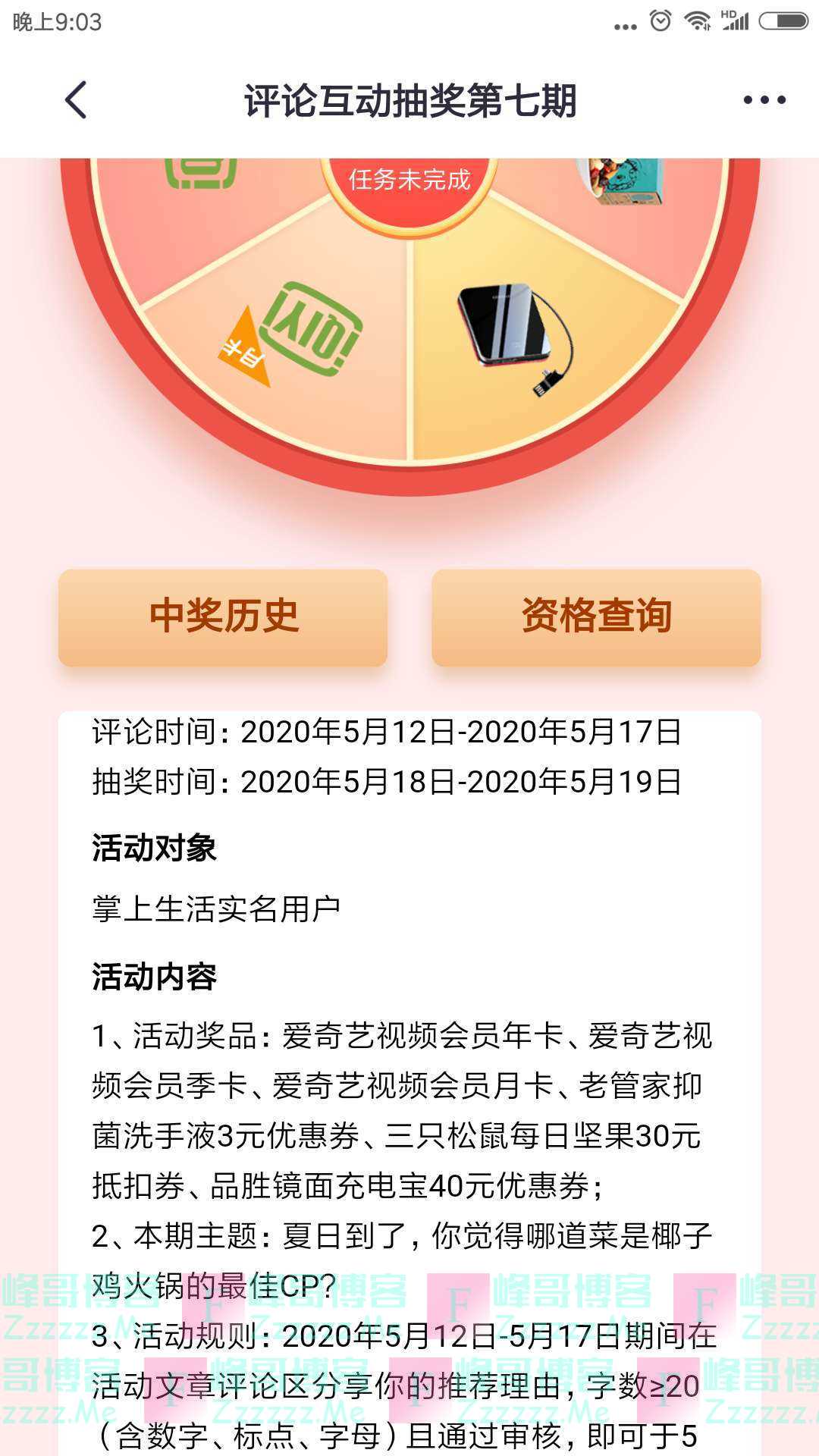Open the more options menu at top right

766,99
